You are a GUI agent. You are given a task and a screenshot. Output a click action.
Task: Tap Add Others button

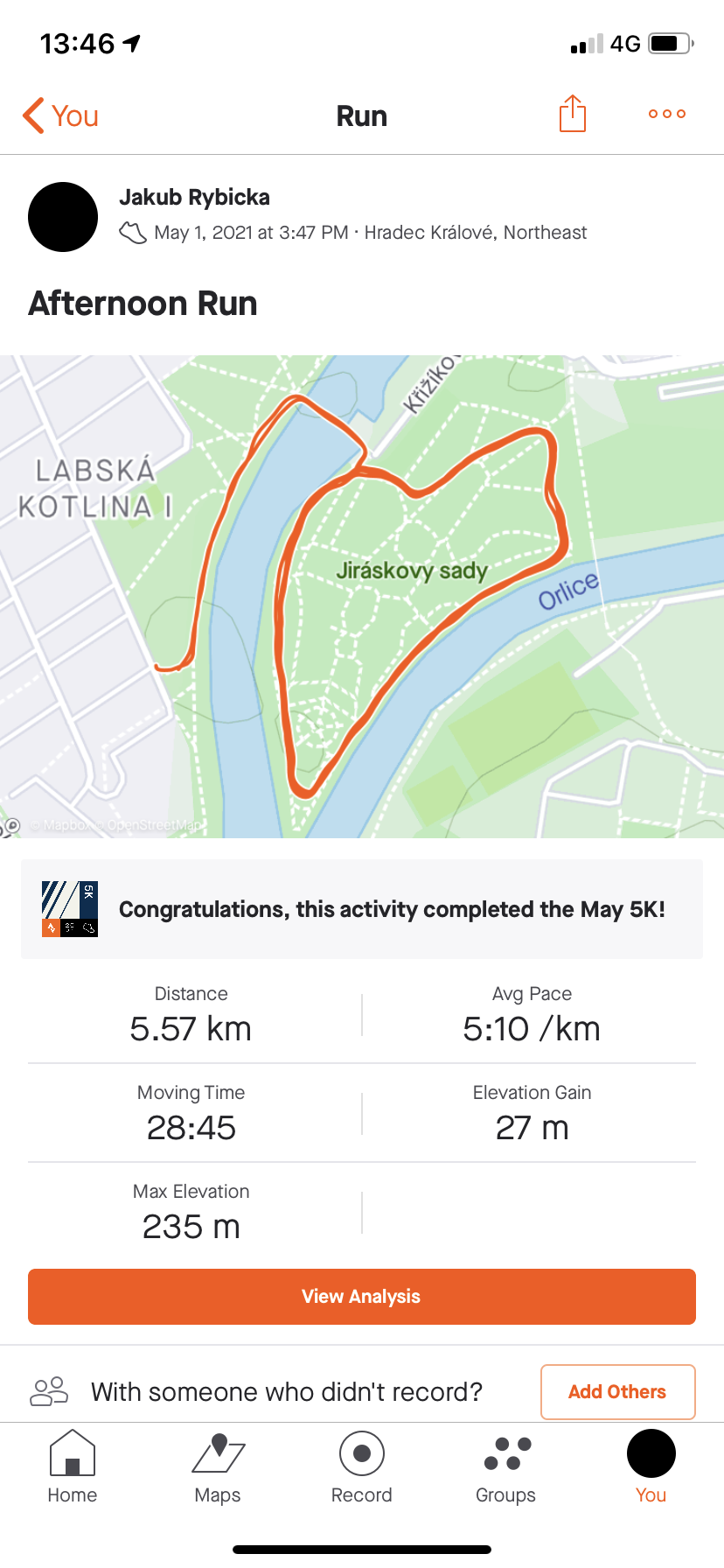click(x=617, y=1391)
